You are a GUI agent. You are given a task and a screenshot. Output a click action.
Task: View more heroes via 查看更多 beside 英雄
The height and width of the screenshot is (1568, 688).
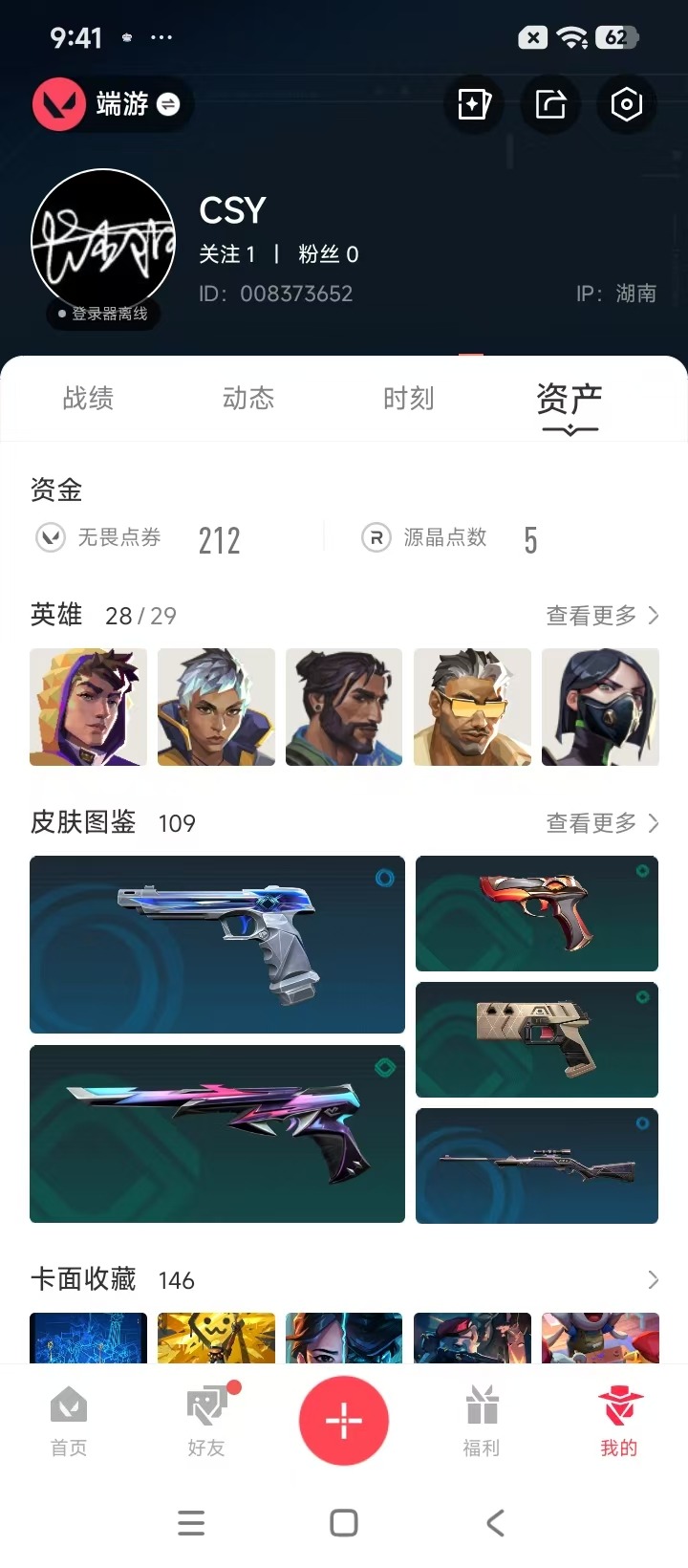pos(602,615)
